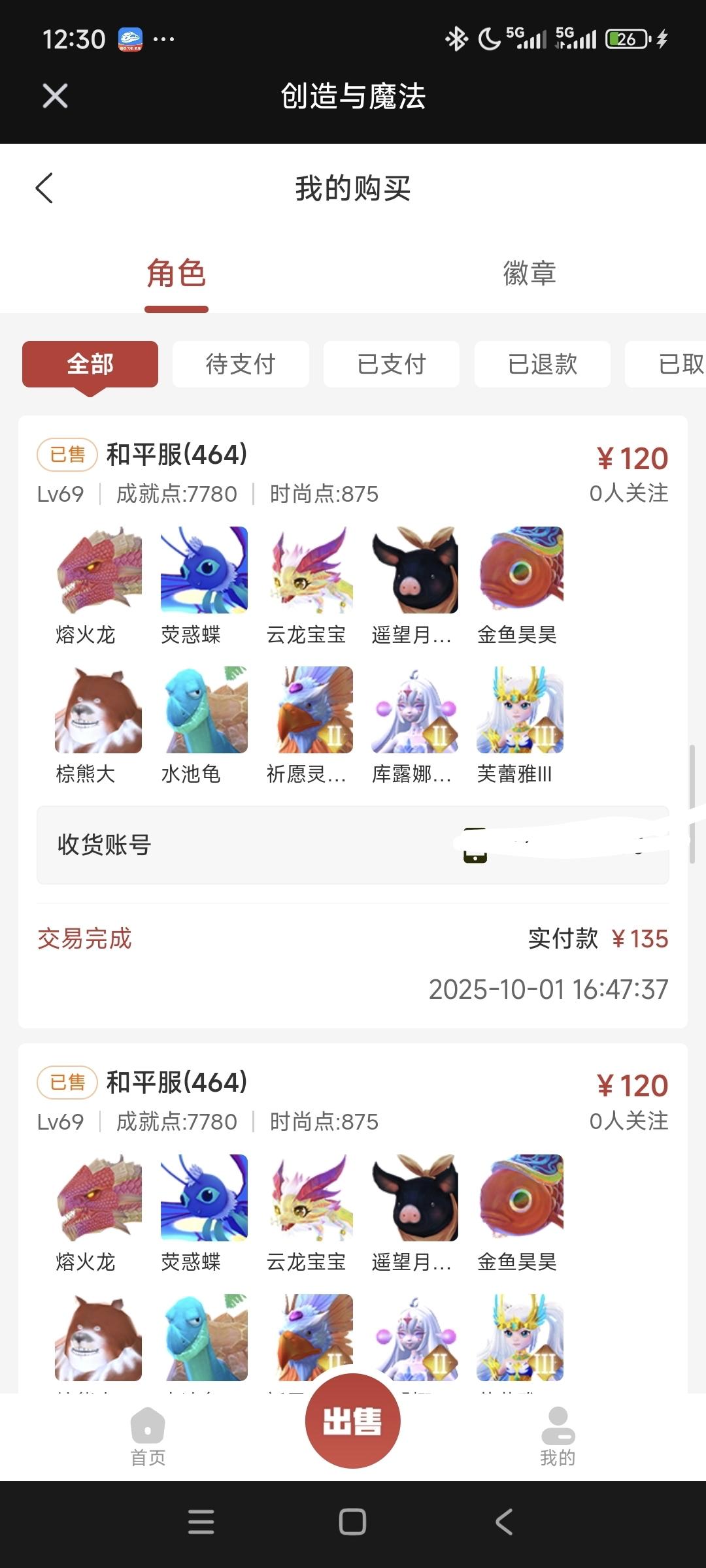706x1568 pixels.
Task: Tap the system back button
Action: point(504,1522)
